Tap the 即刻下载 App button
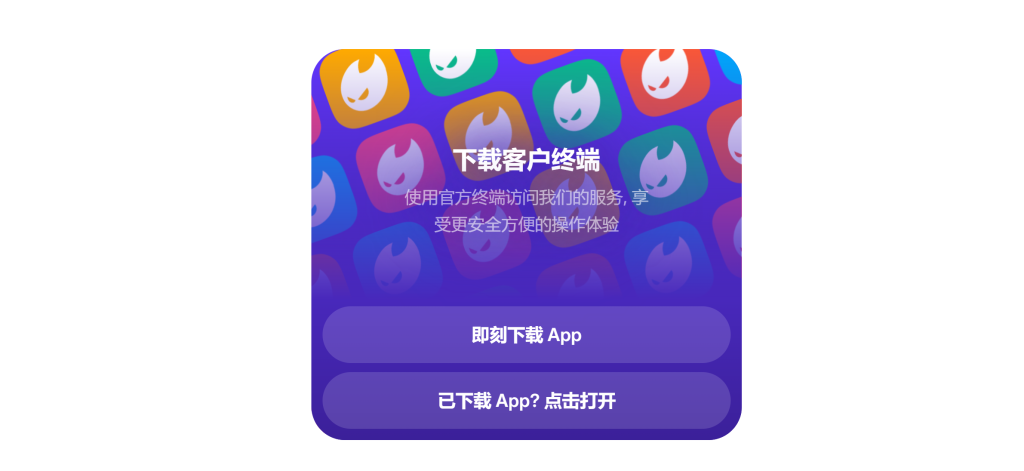This screenshot has height=471, width=1024. [526, 335]
